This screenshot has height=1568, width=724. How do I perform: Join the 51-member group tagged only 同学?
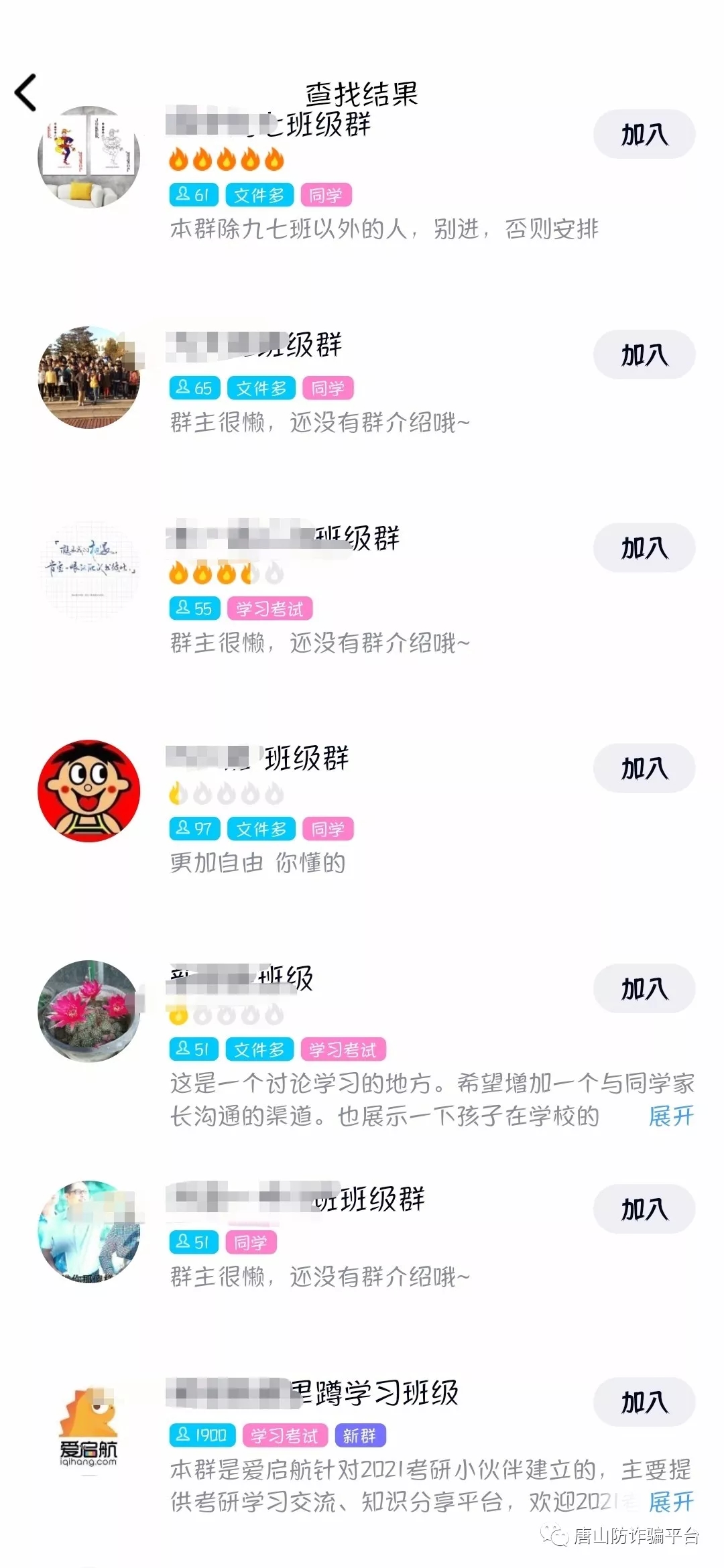(x=644, y=1209)
